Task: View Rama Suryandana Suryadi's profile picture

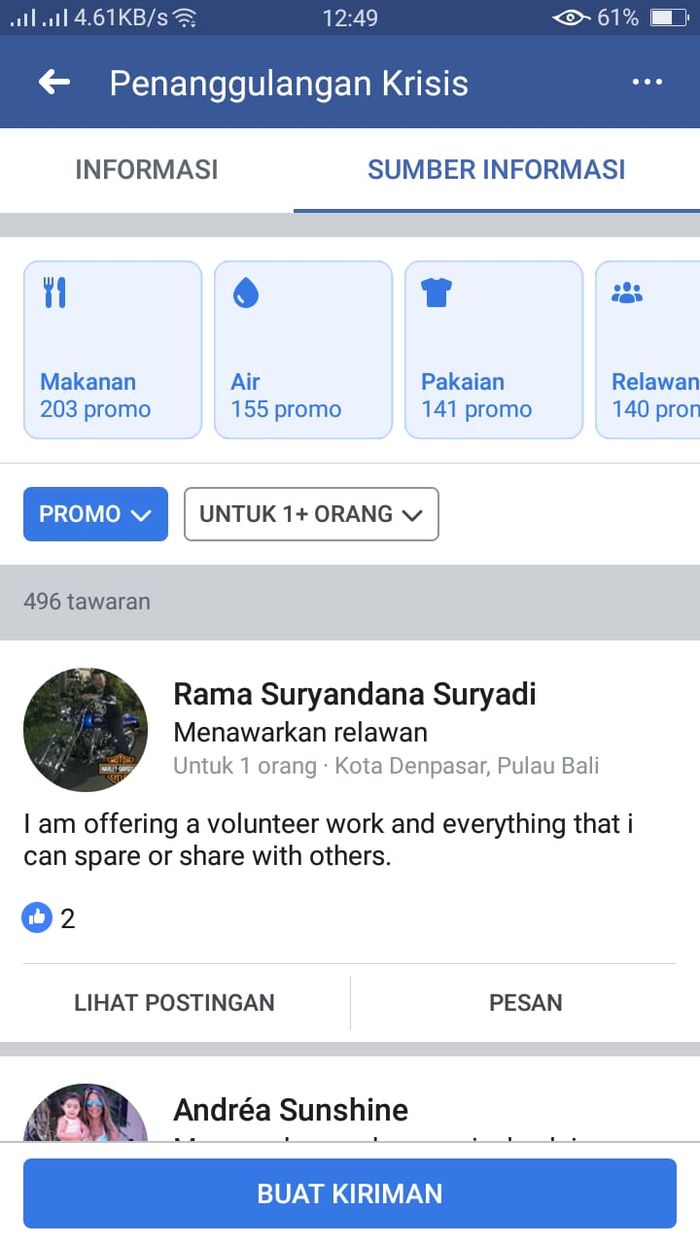Action: [85, 730]
